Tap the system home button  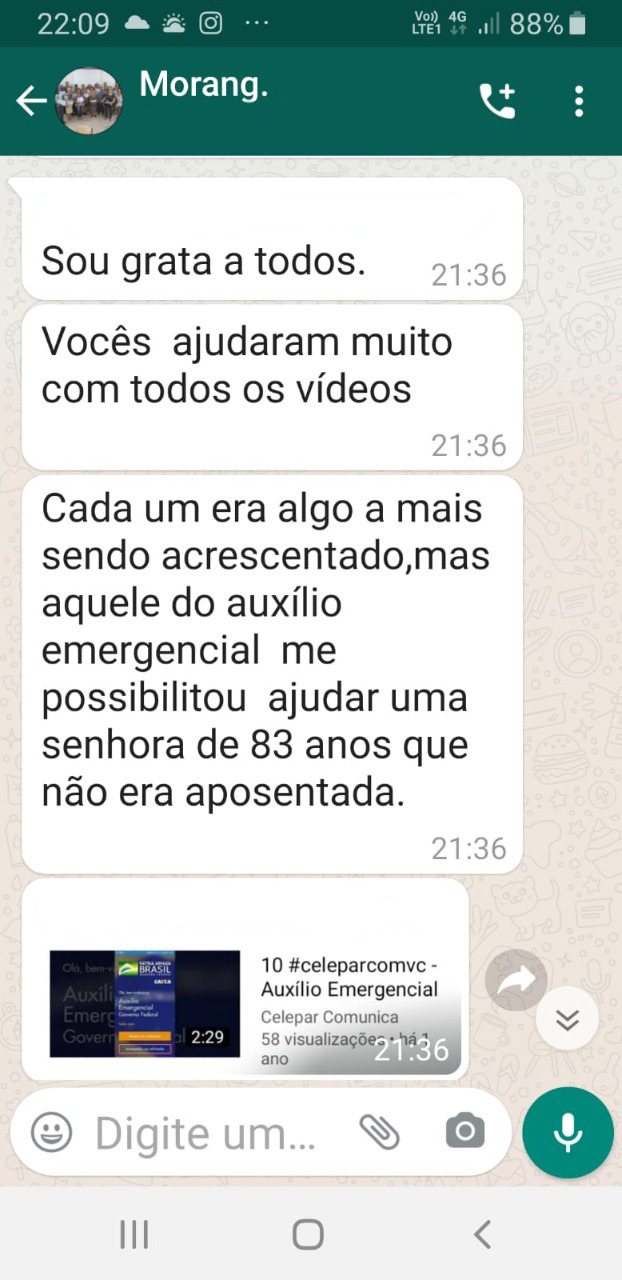pos(308,1234)
